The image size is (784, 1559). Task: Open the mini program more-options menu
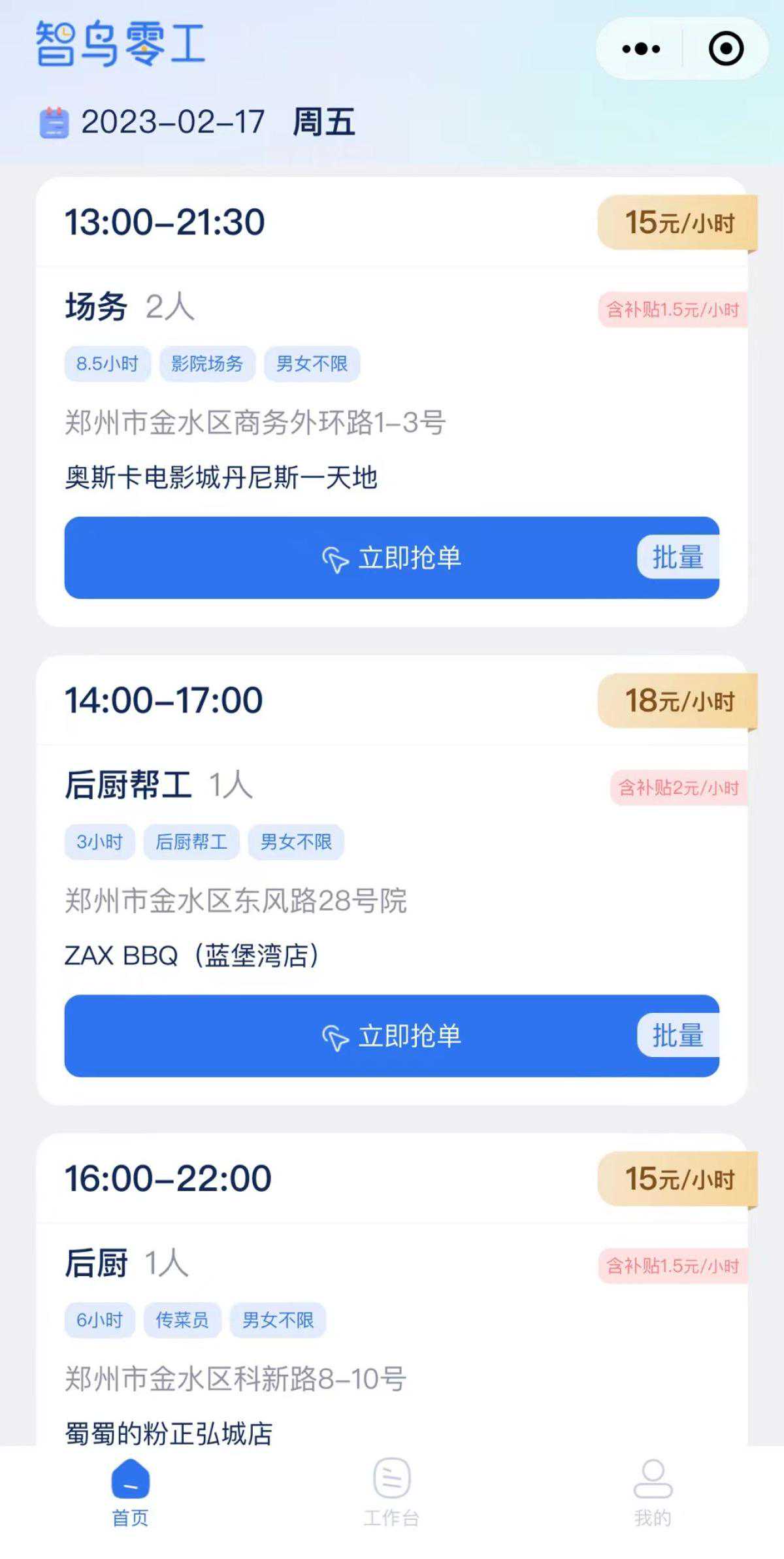pyautogui.click(x=641, y=49)
